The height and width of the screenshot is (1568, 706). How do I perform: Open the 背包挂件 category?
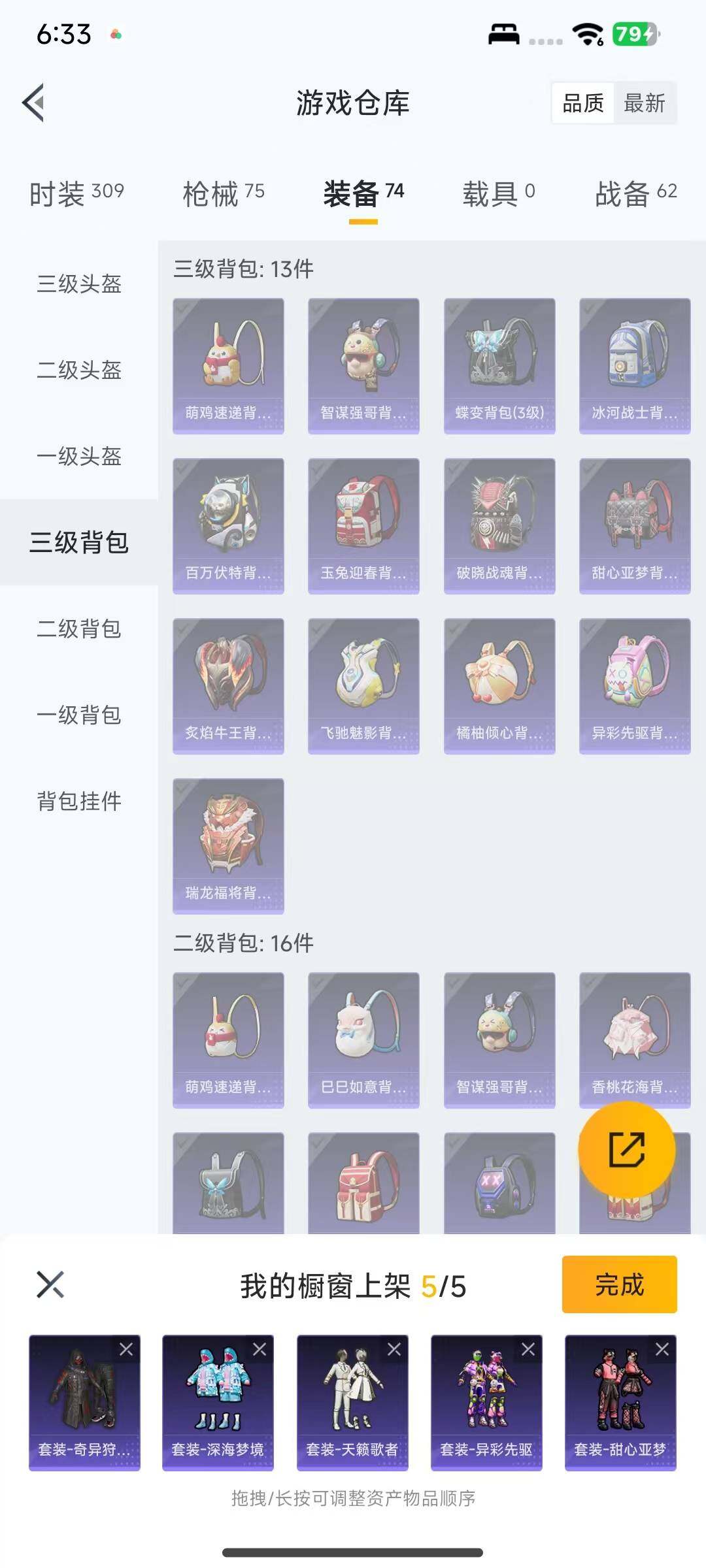[x=79, y=802]
